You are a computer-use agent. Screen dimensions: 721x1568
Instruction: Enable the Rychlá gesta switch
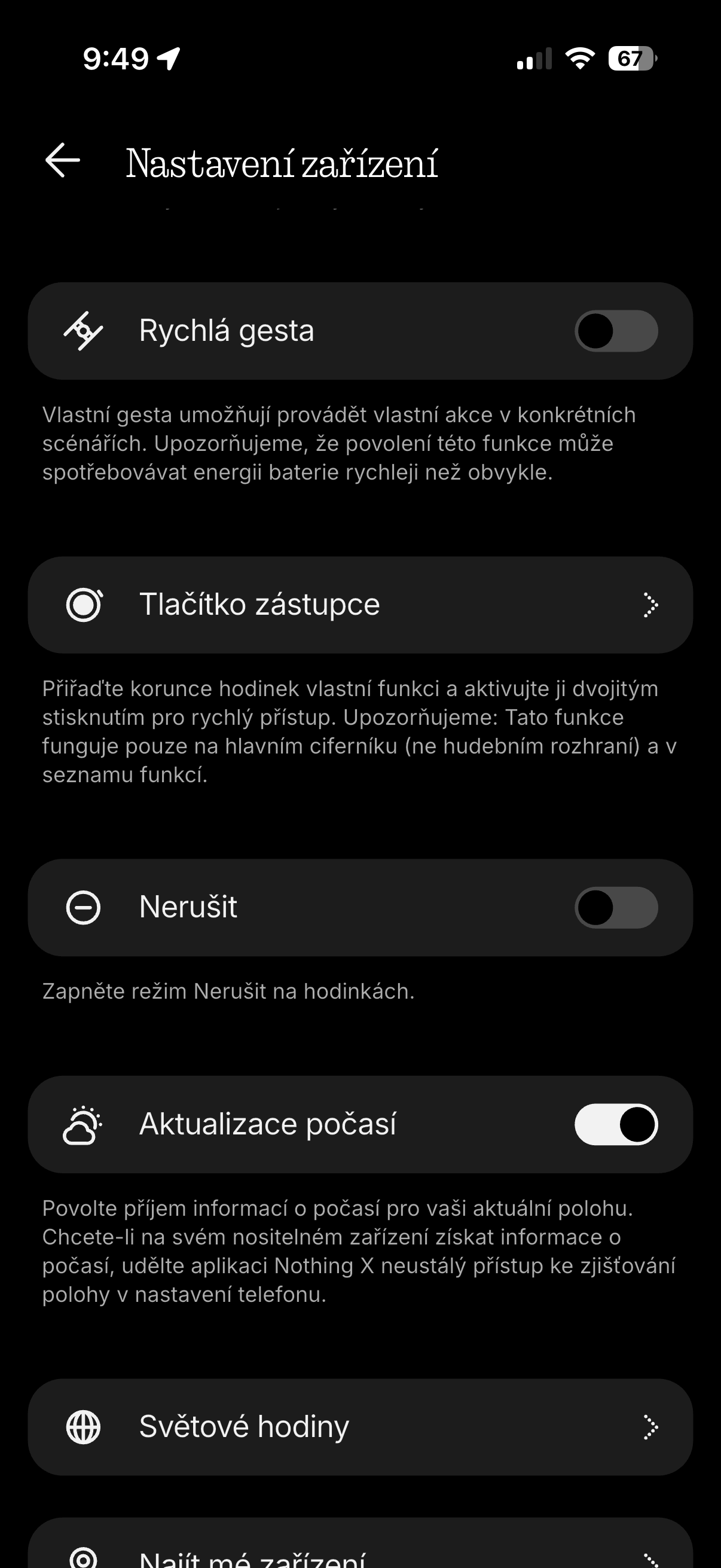(x=616, y=331)
